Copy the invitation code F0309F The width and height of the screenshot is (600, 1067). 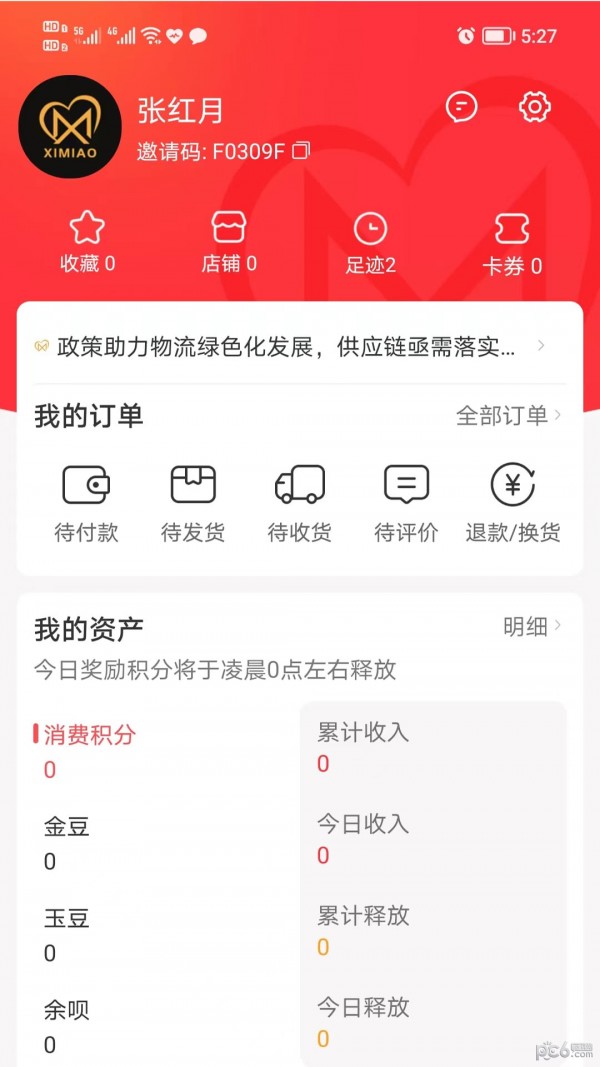coord(302,151)
